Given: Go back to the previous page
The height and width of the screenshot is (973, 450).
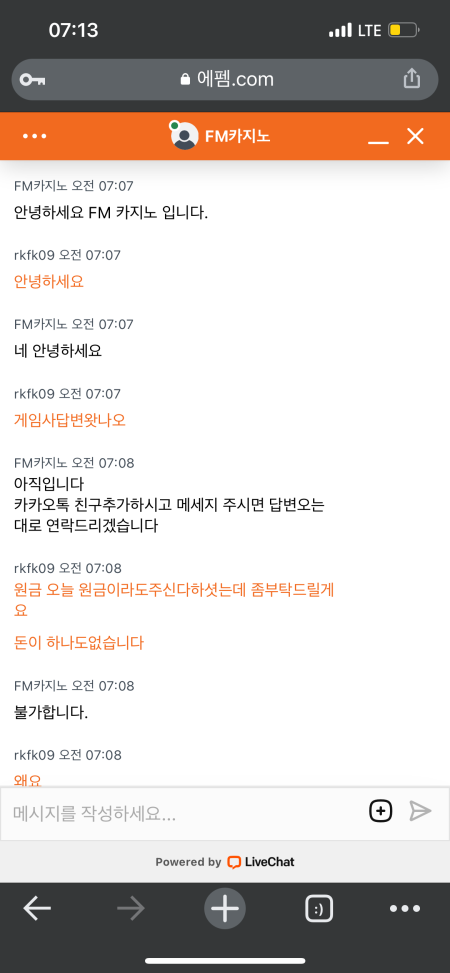Looking at the screenshot, I should [x=37, y=908].
